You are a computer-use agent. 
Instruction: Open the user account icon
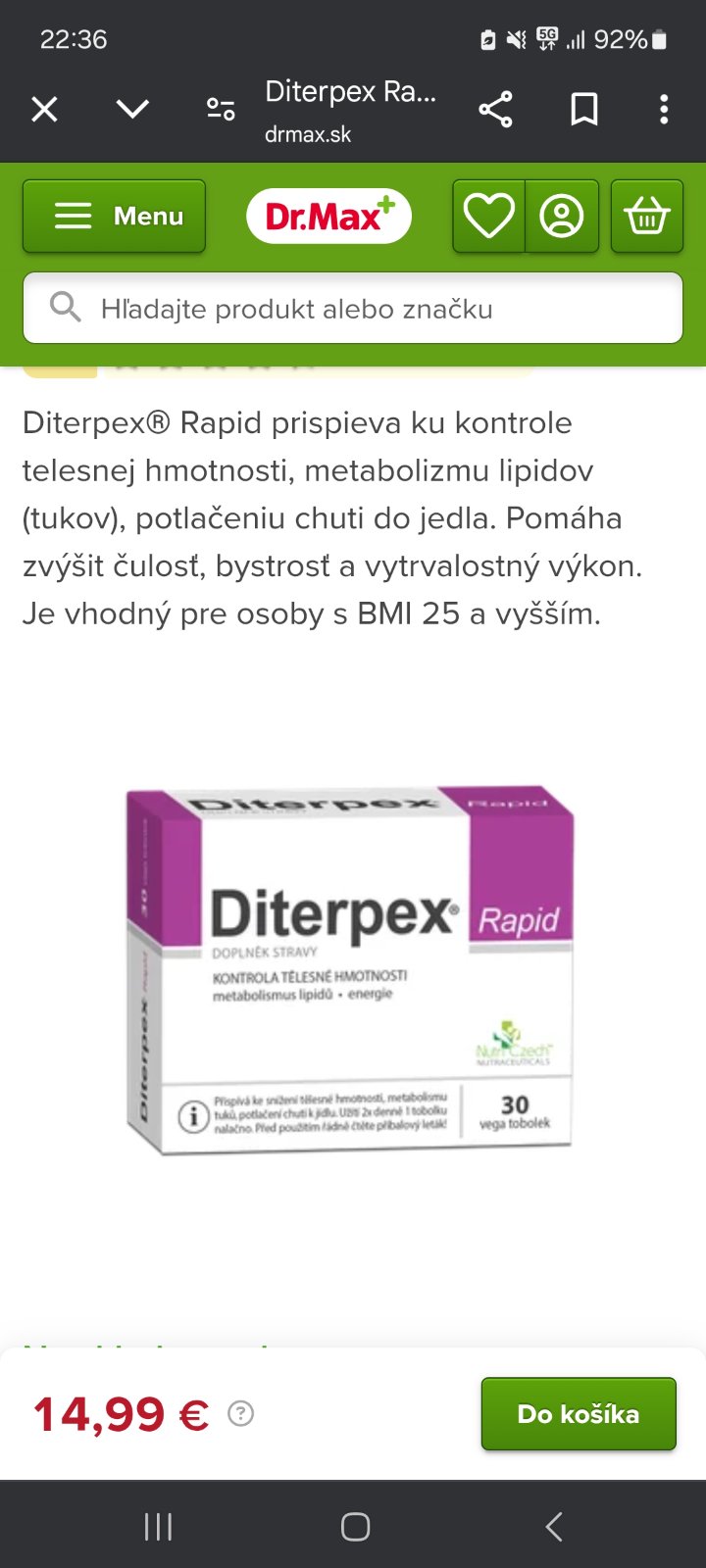[562, 216]
